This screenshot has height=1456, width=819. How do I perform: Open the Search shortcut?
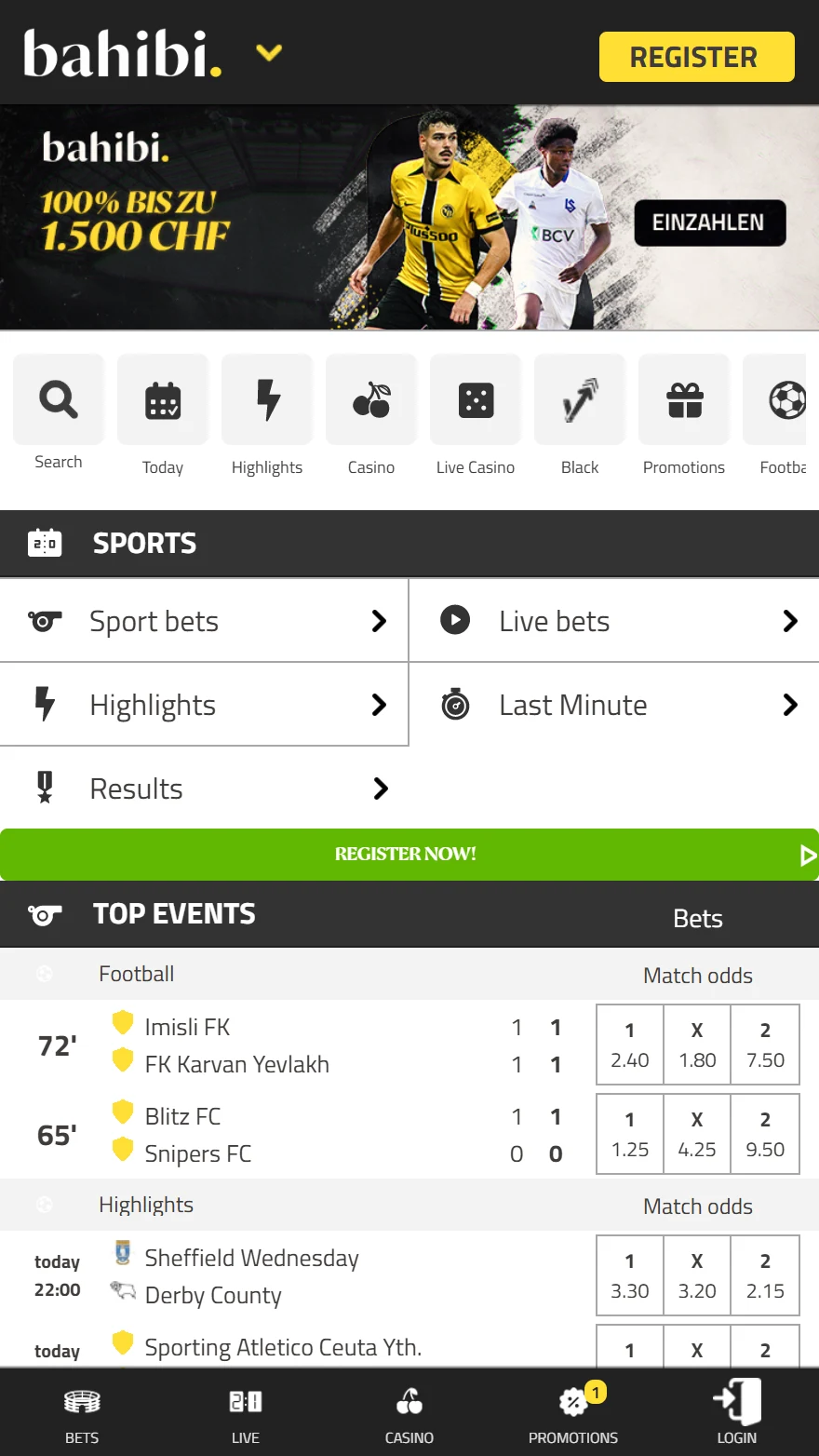59,411
